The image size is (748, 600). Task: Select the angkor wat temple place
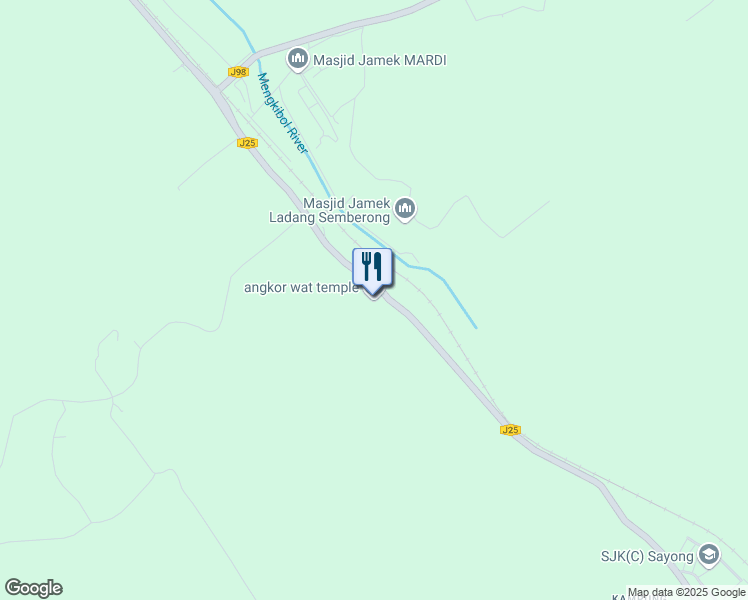(x=301, y=288)
